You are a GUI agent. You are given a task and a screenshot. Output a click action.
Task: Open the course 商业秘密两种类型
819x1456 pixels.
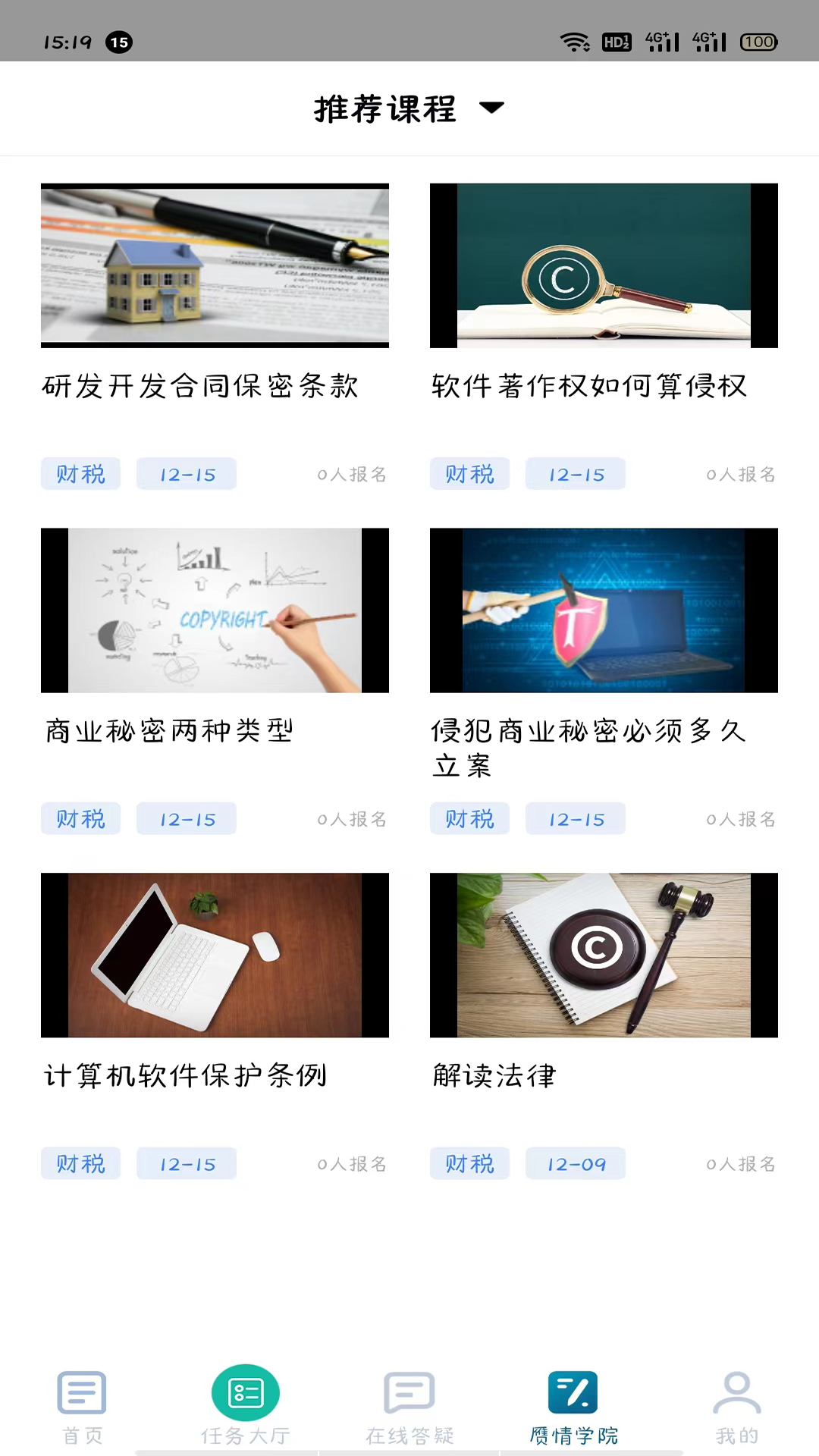[x=215, y=610]
